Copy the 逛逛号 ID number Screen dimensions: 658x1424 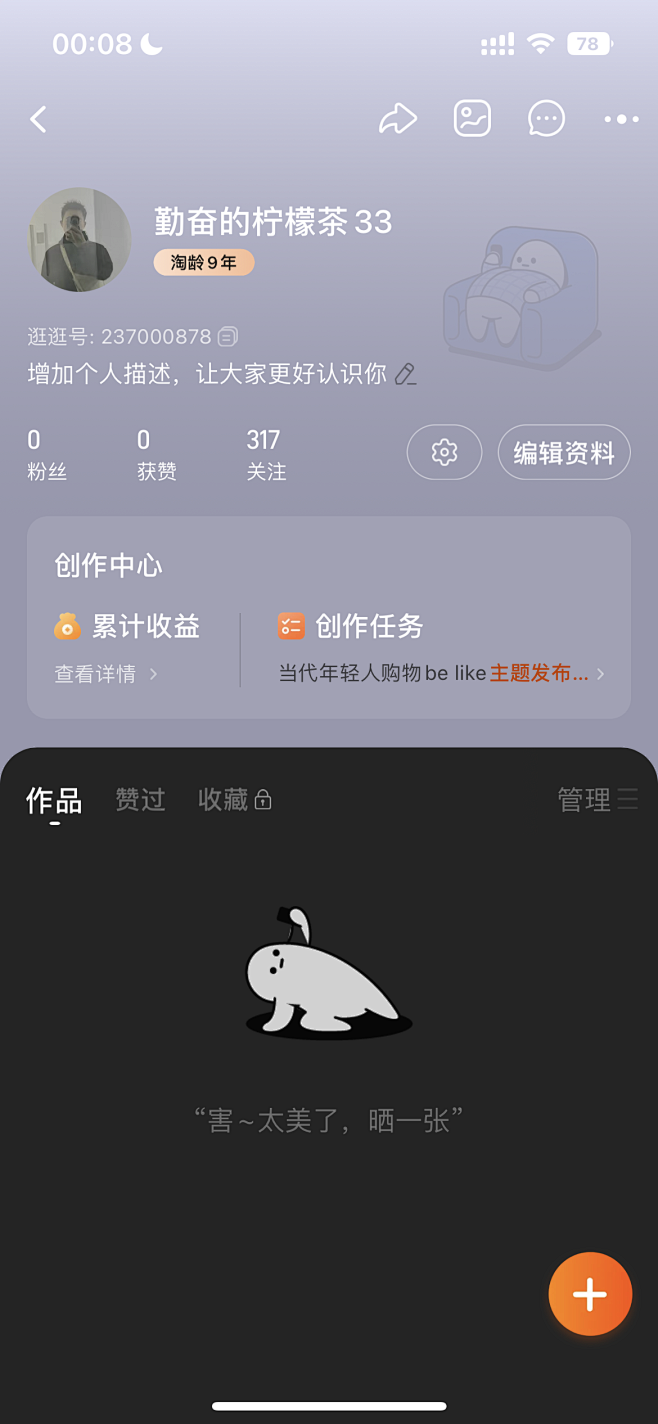tap(228, 337)
